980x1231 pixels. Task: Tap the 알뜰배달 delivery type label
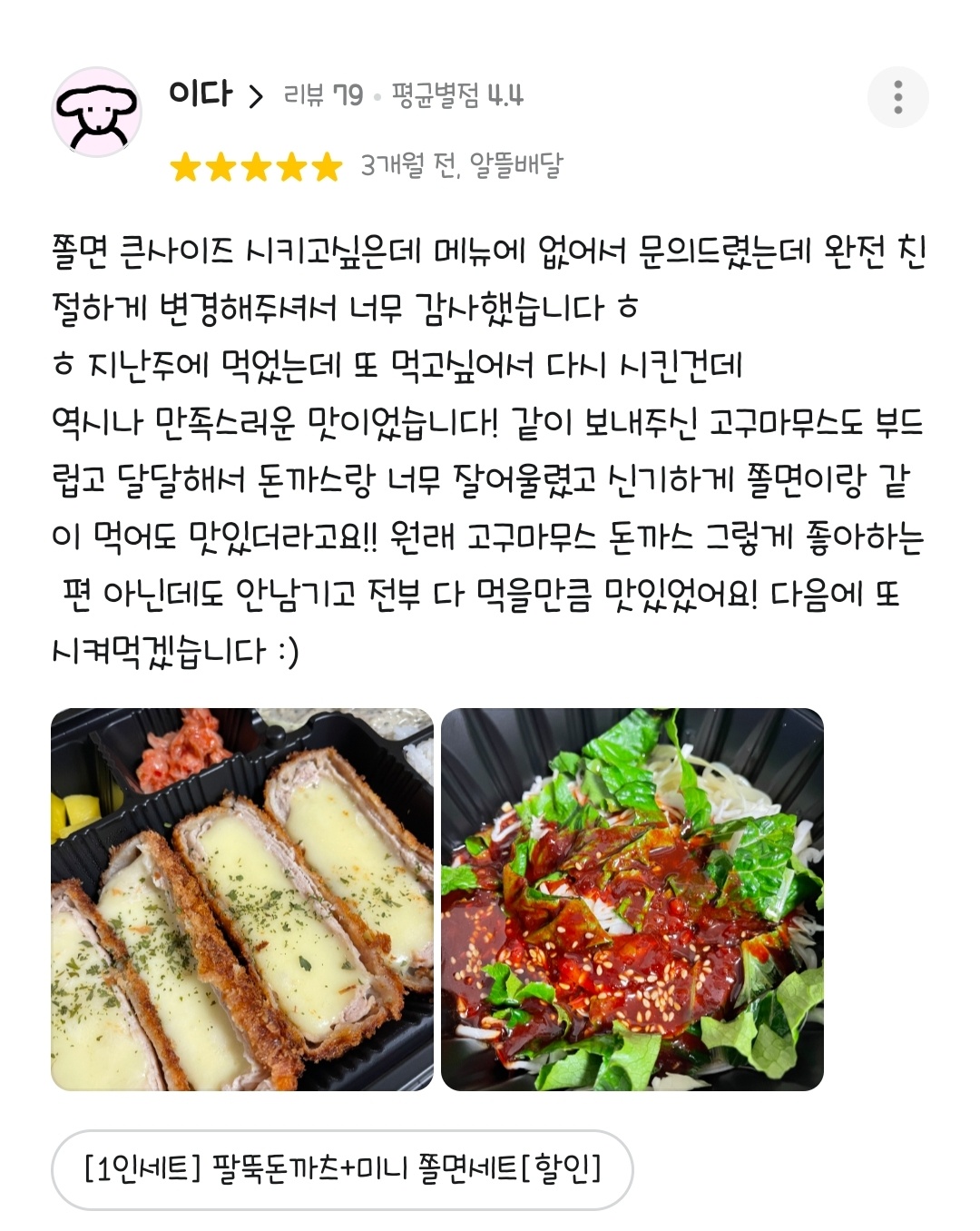[x=520, y=164]
